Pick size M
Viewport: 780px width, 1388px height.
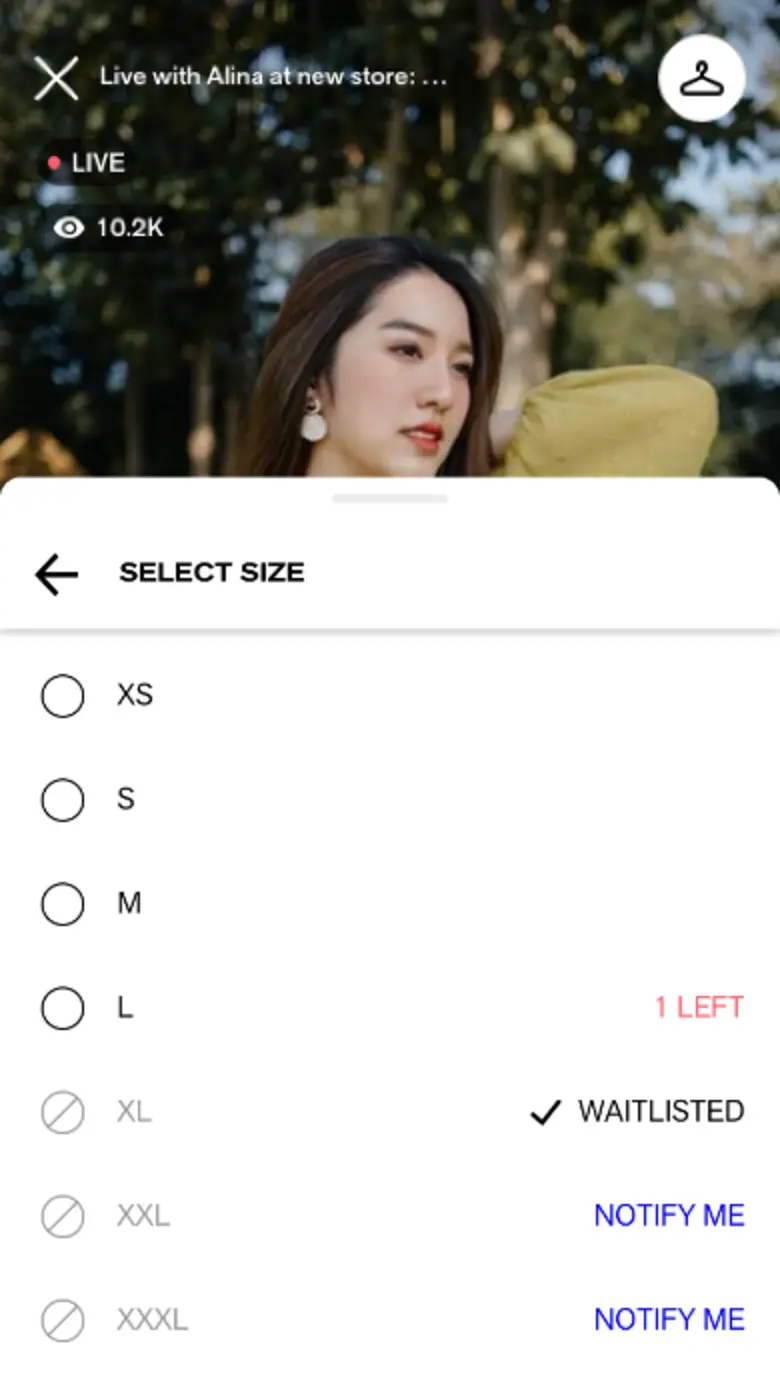point(62,904)
